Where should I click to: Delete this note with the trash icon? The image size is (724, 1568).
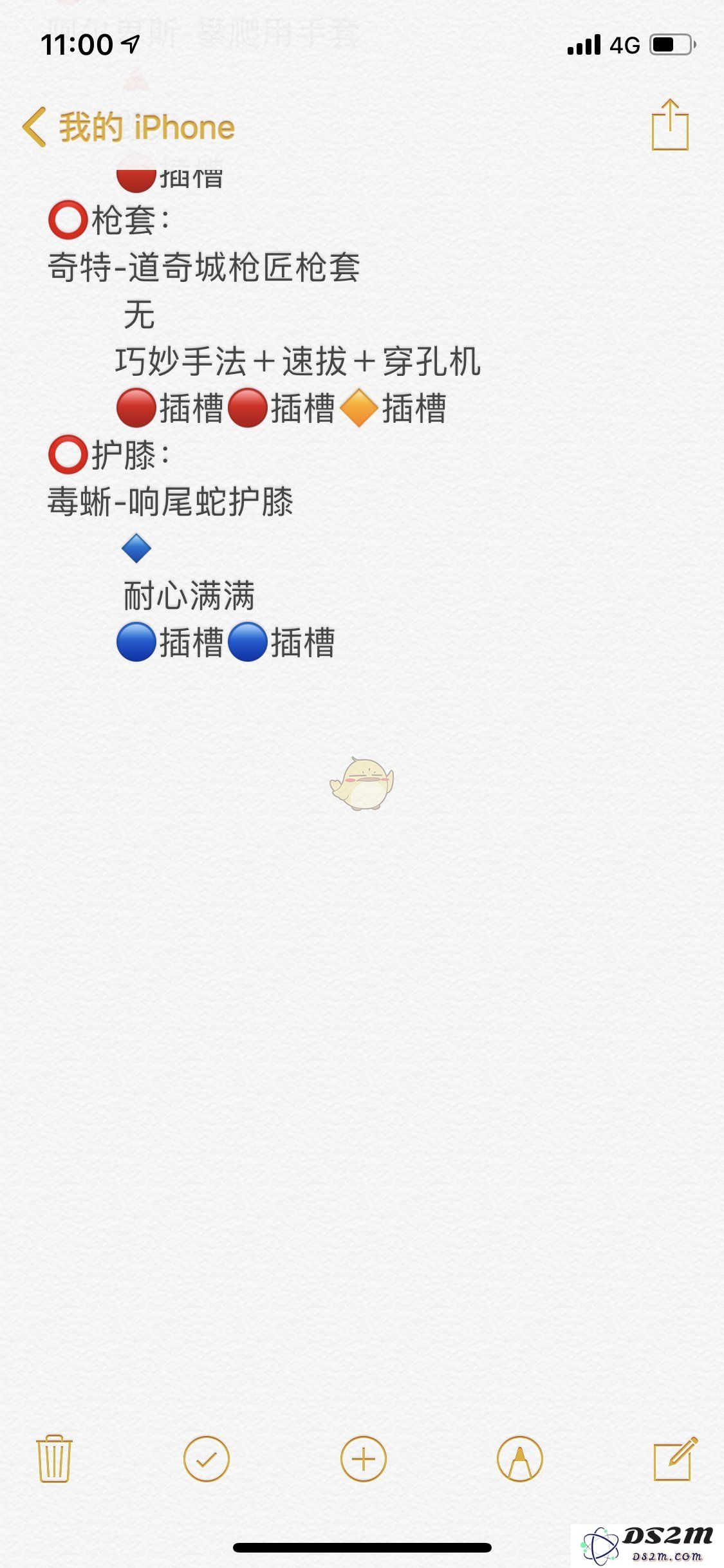[x=55, y=1459]
